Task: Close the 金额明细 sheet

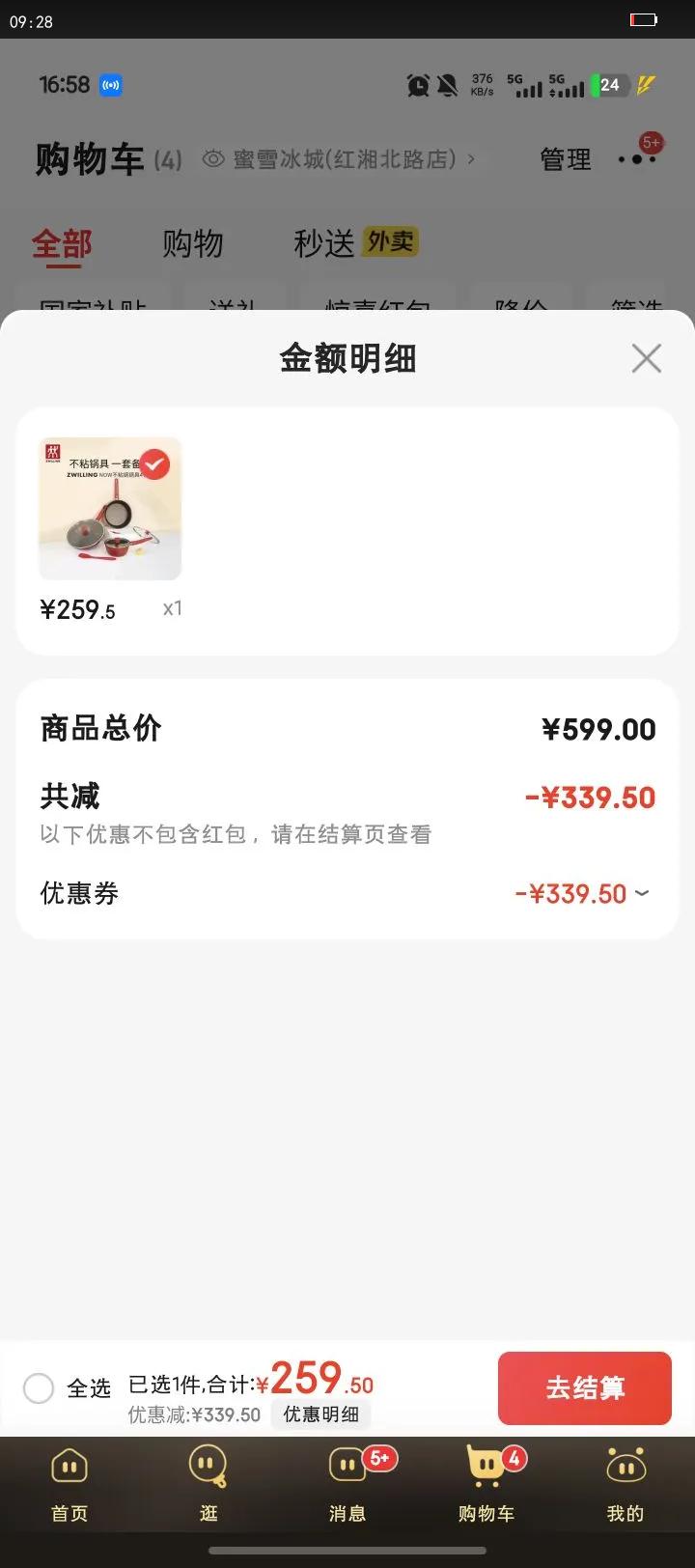Action: point(646,358)
